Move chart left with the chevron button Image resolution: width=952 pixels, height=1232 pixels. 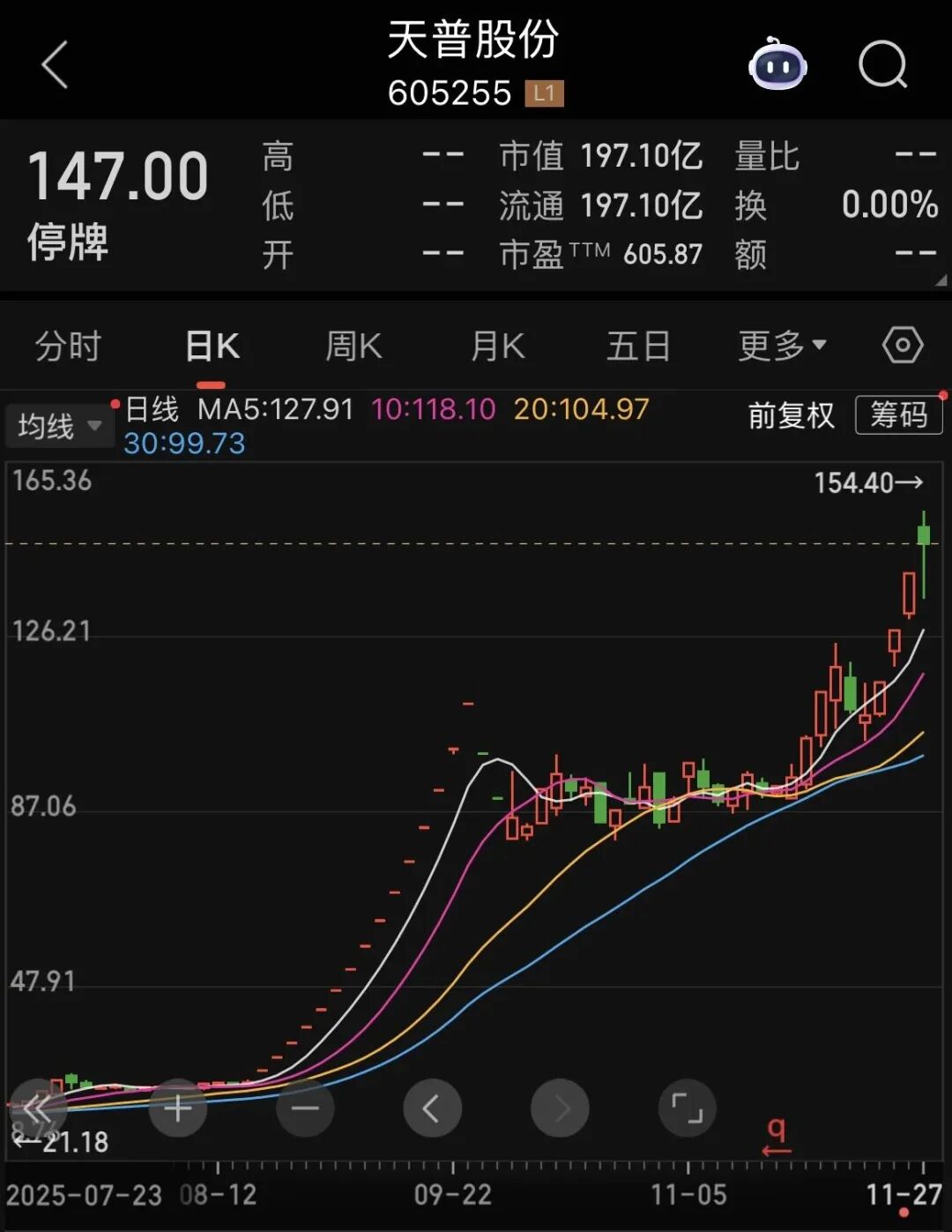tap(432, 1109)
